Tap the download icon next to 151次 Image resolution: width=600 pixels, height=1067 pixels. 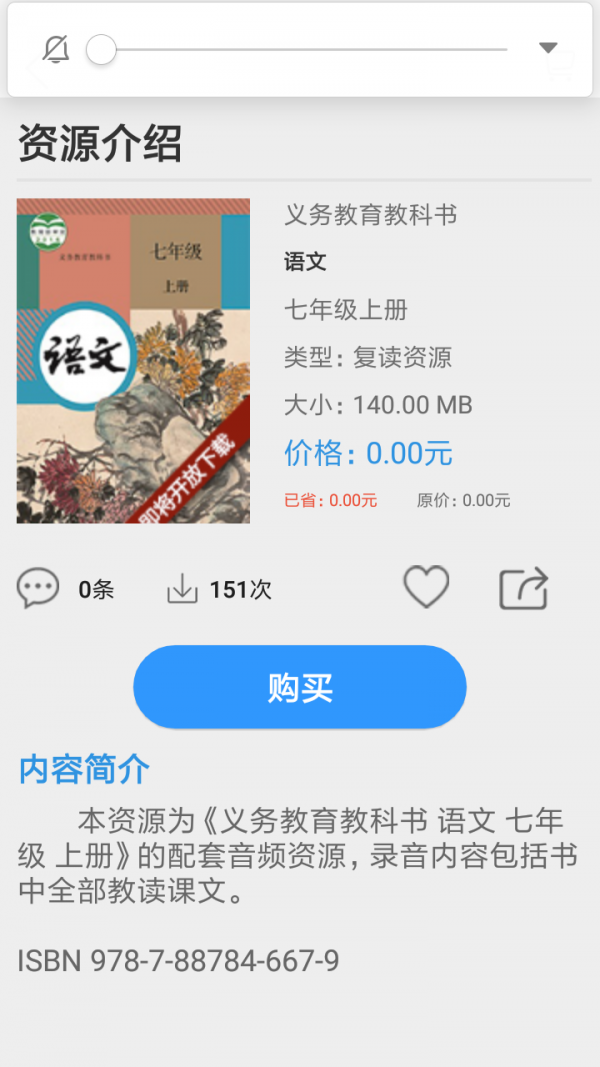(182, 589)
